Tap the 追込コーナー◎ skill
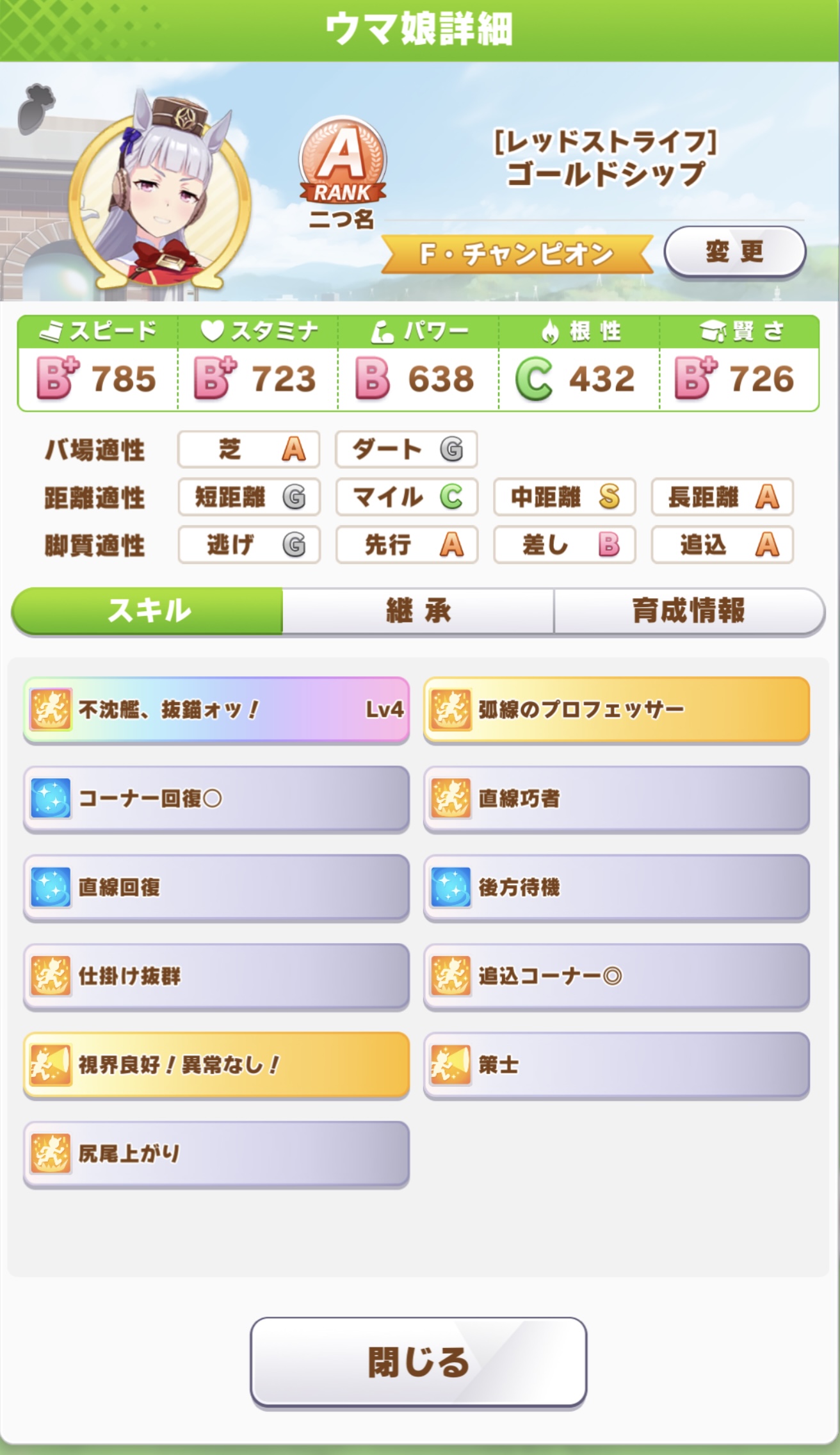Screen dimensions: 840x1455 click(617, 976)
